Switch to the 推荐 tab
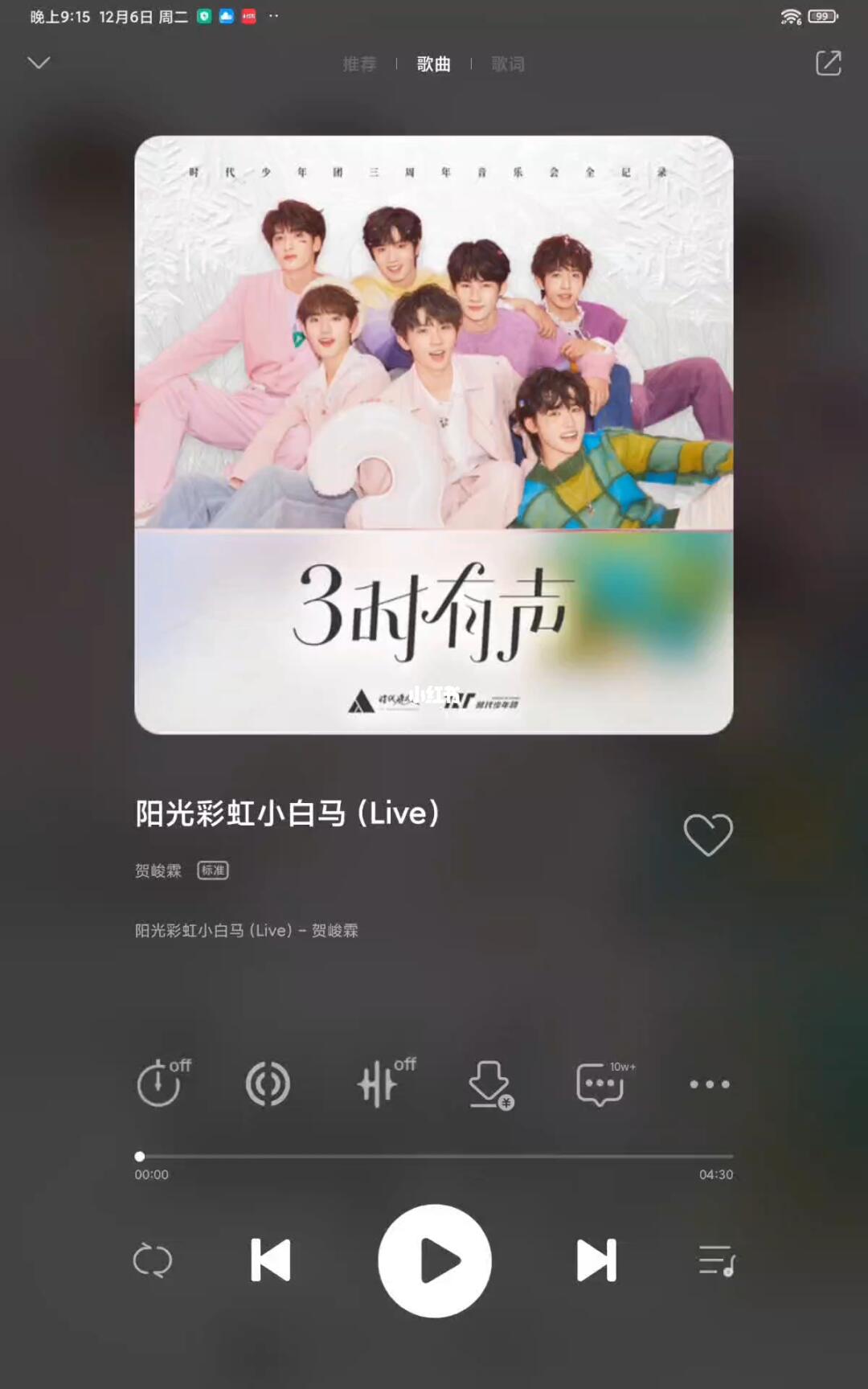The image size is (868, 1389). click(359, 64)
